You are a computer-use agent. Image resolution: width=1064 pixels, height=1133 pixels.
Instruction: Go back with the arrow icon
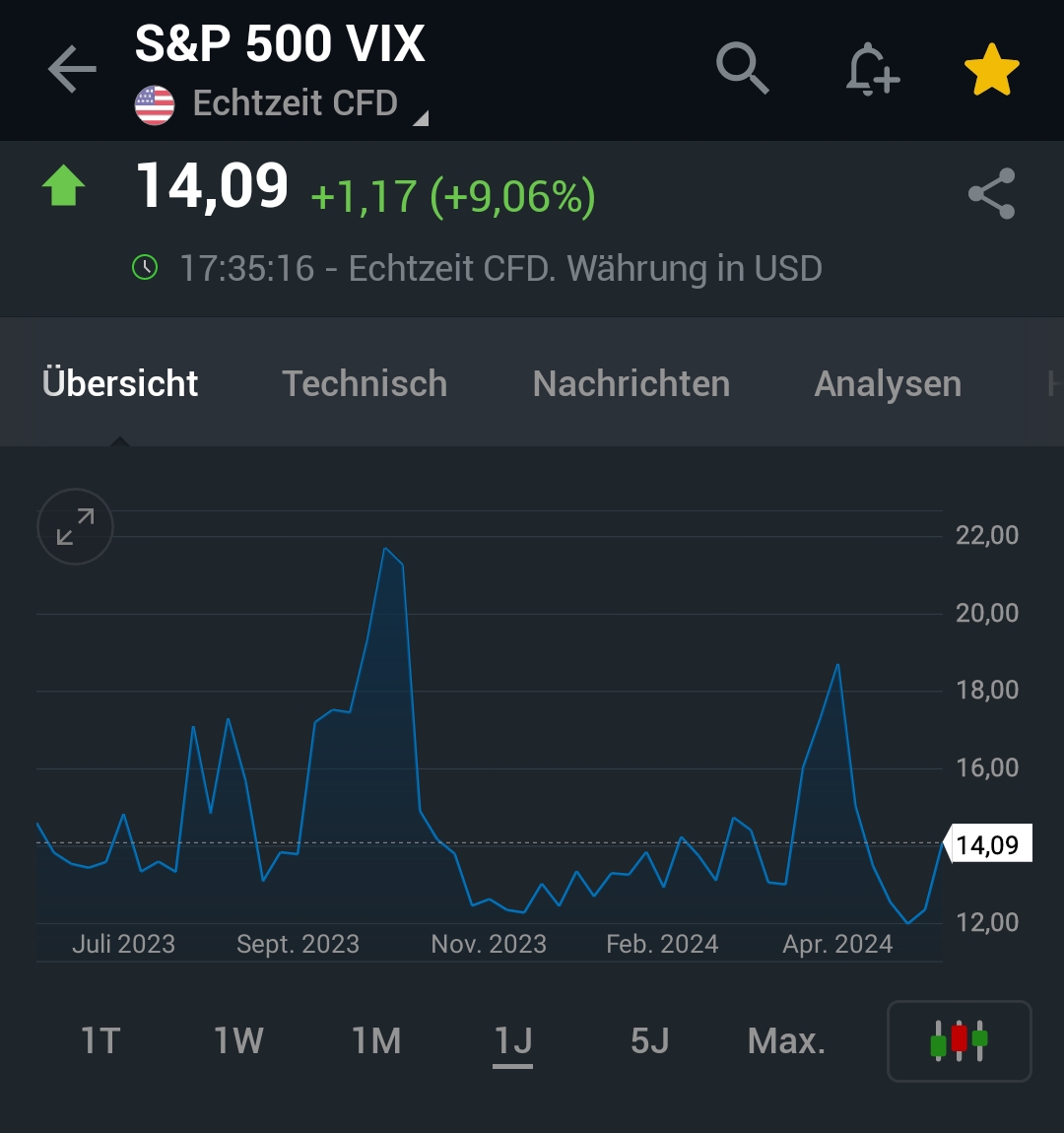pyautogui.click(x=72, y=70)
